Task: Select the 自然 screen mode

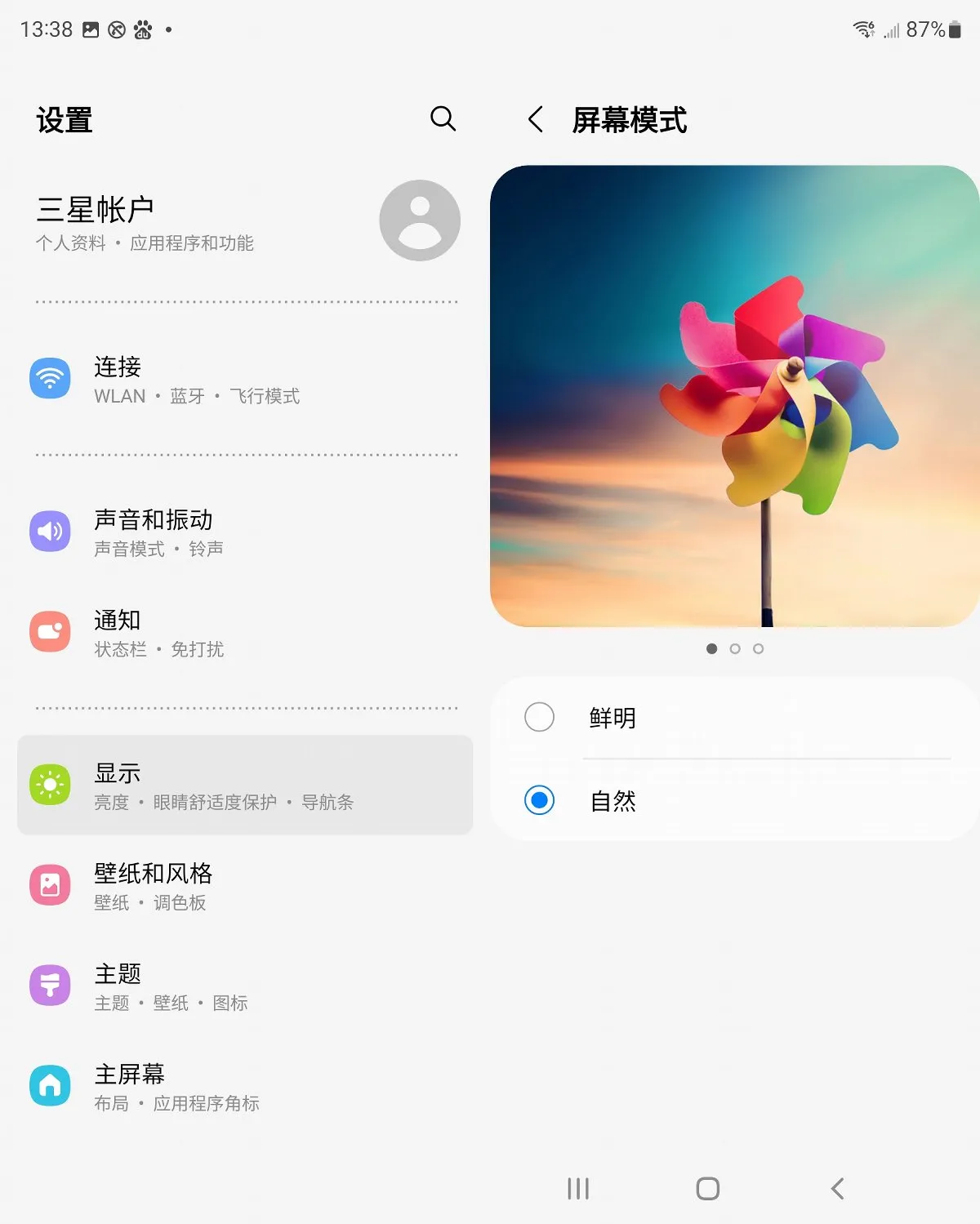Action: coord(540,800)
